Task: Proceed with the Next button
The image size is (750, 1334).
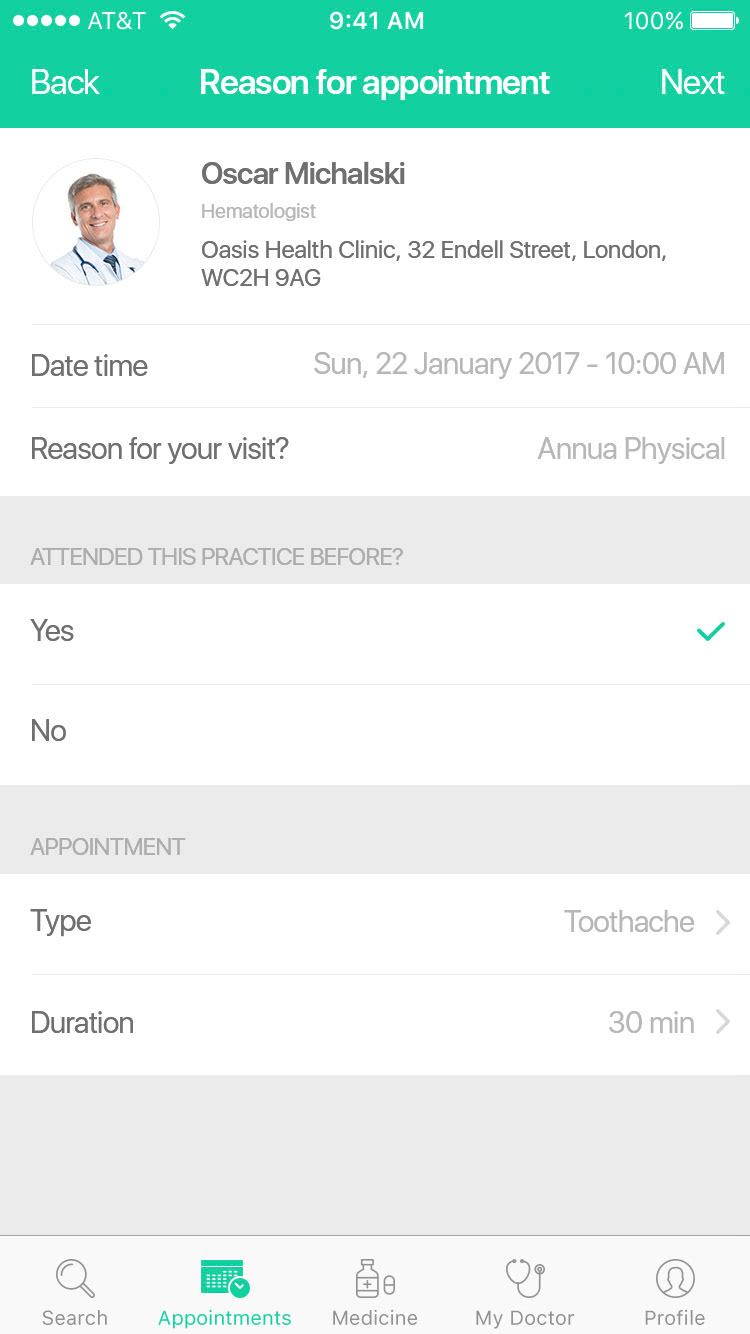Action: pos(692,82)
